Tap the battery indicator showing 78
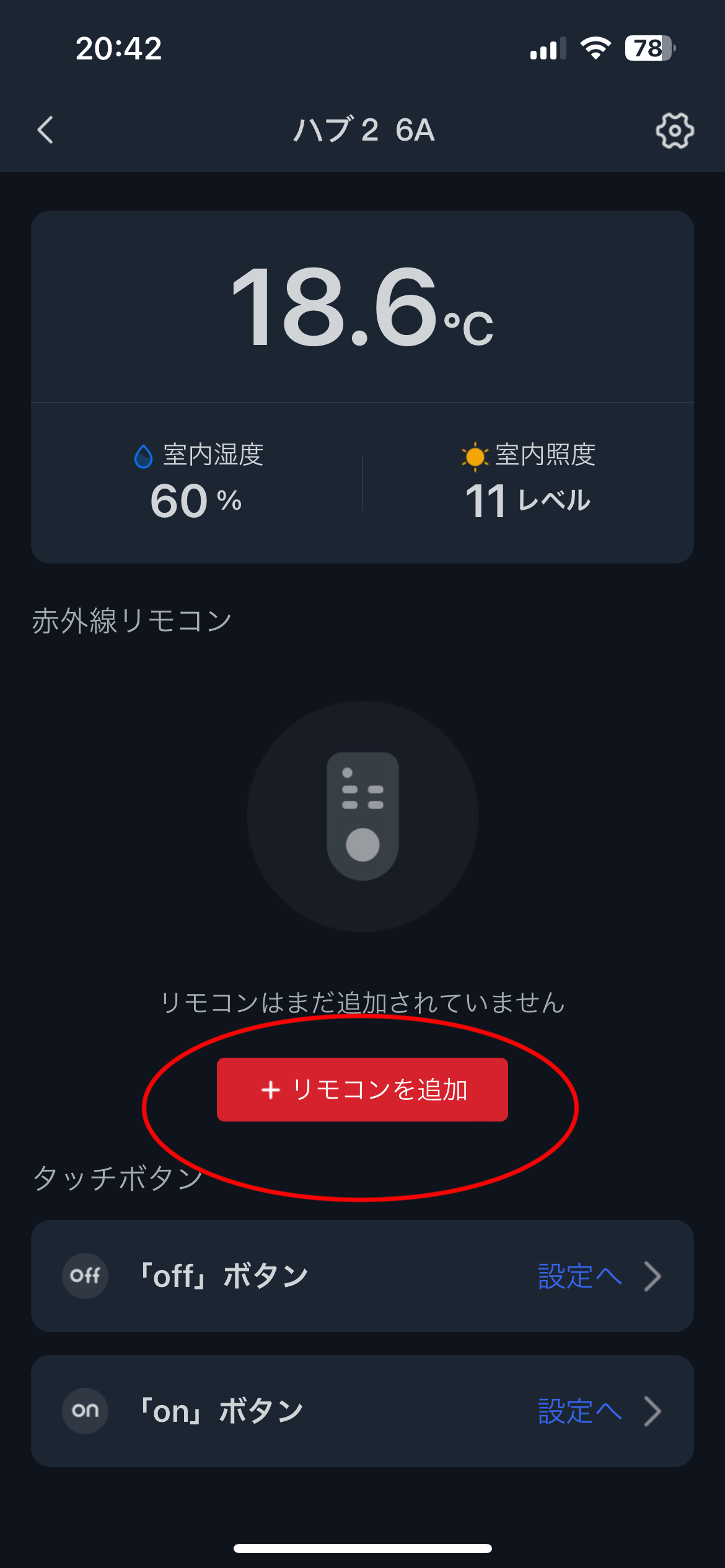 pos(650,48)
